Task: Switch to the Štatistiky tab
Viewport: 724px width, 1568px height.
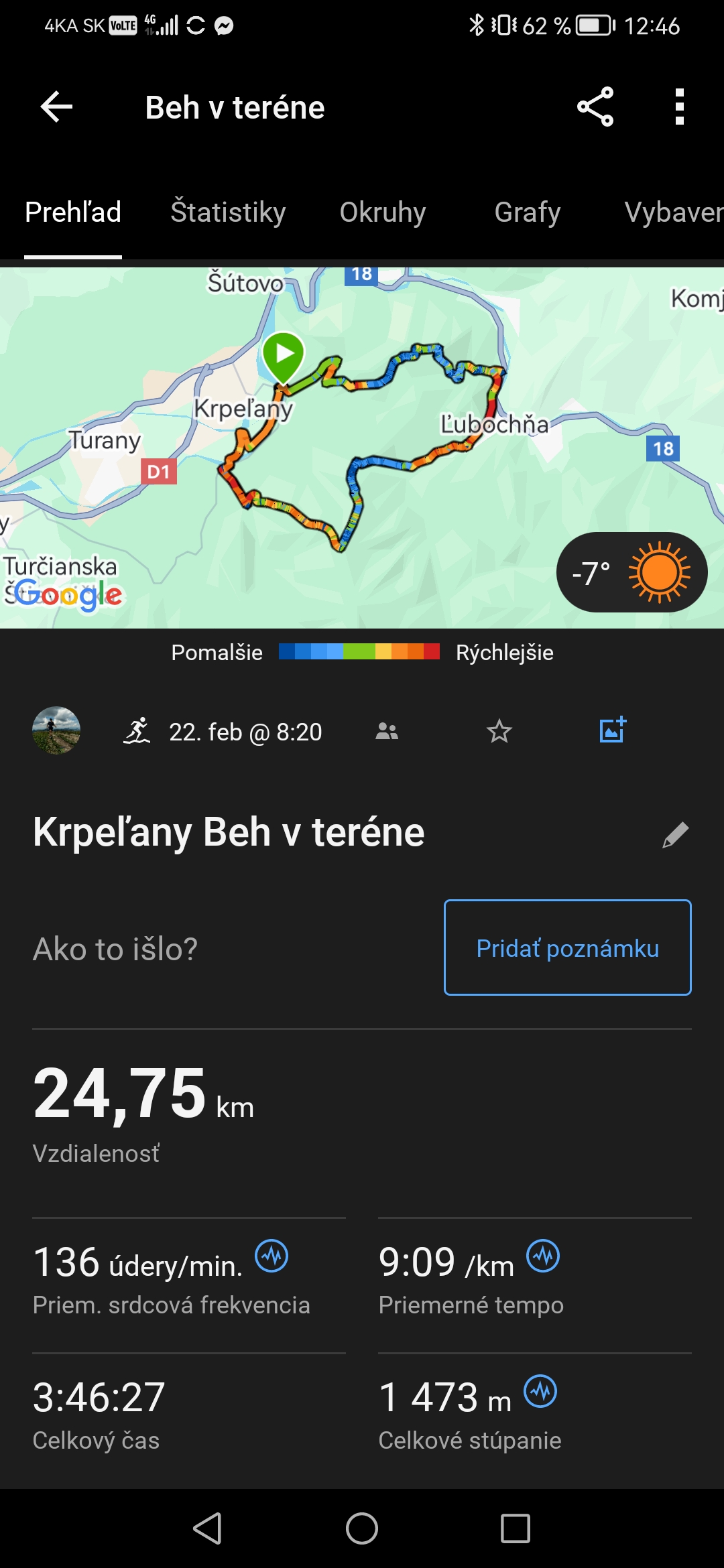Action: click(228, 212)
